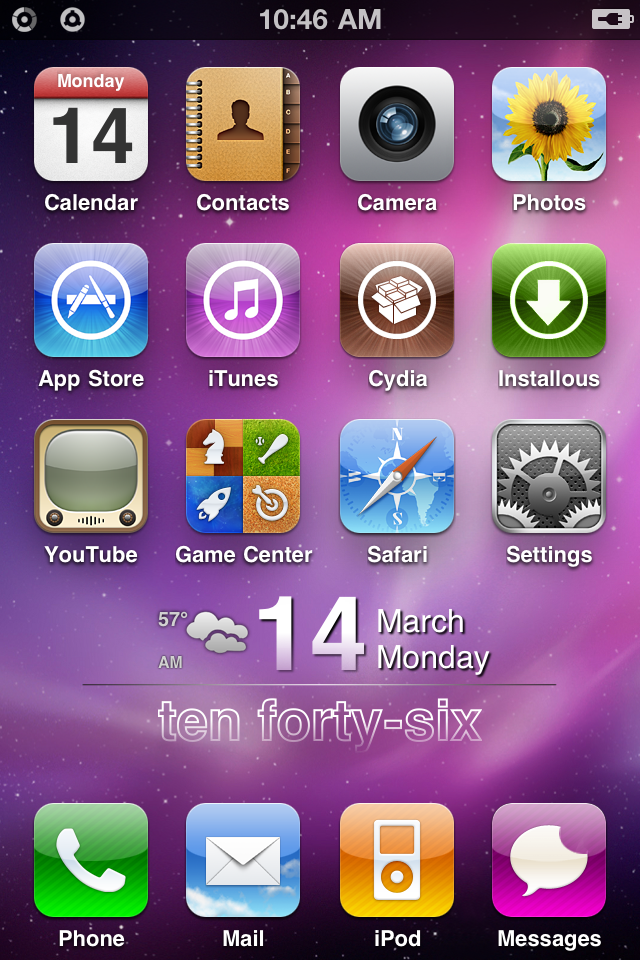640x960 pixels.
Task: Open the iTunes app
Action: coord(243,300)
